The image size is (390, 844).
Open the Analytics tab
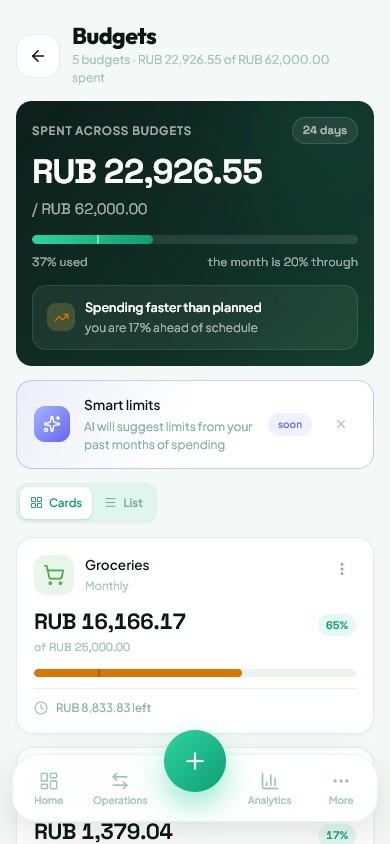[x=270, y=789]
